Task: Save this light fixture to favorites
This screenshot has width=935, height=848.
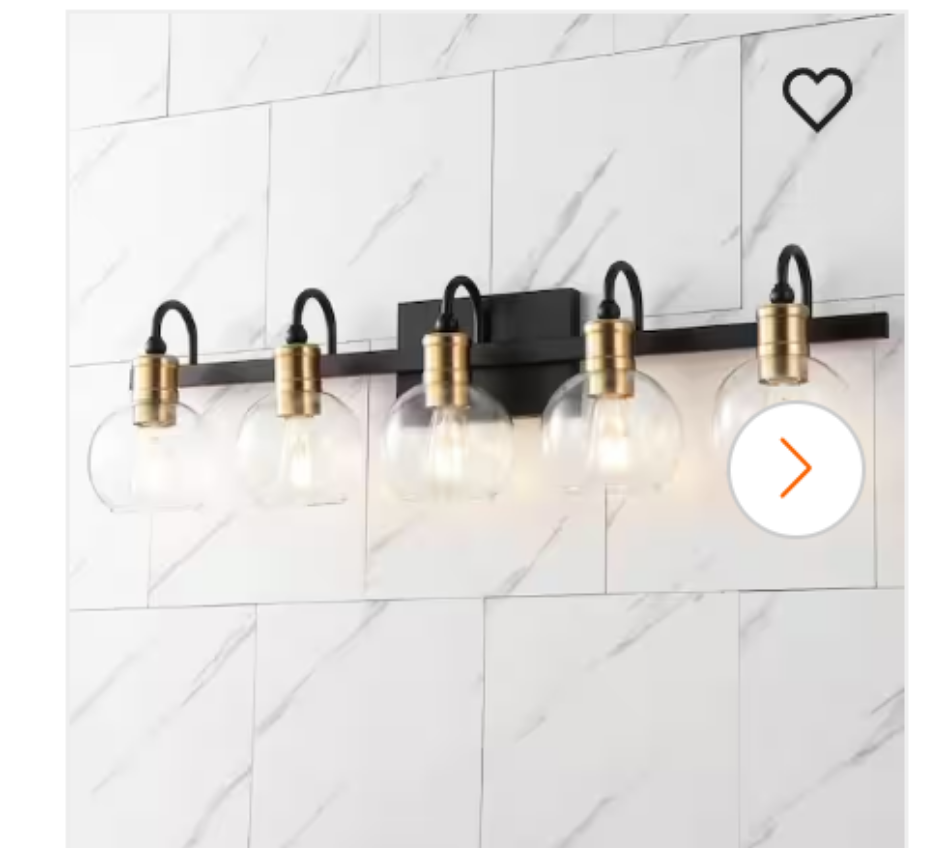Action: 817,98
